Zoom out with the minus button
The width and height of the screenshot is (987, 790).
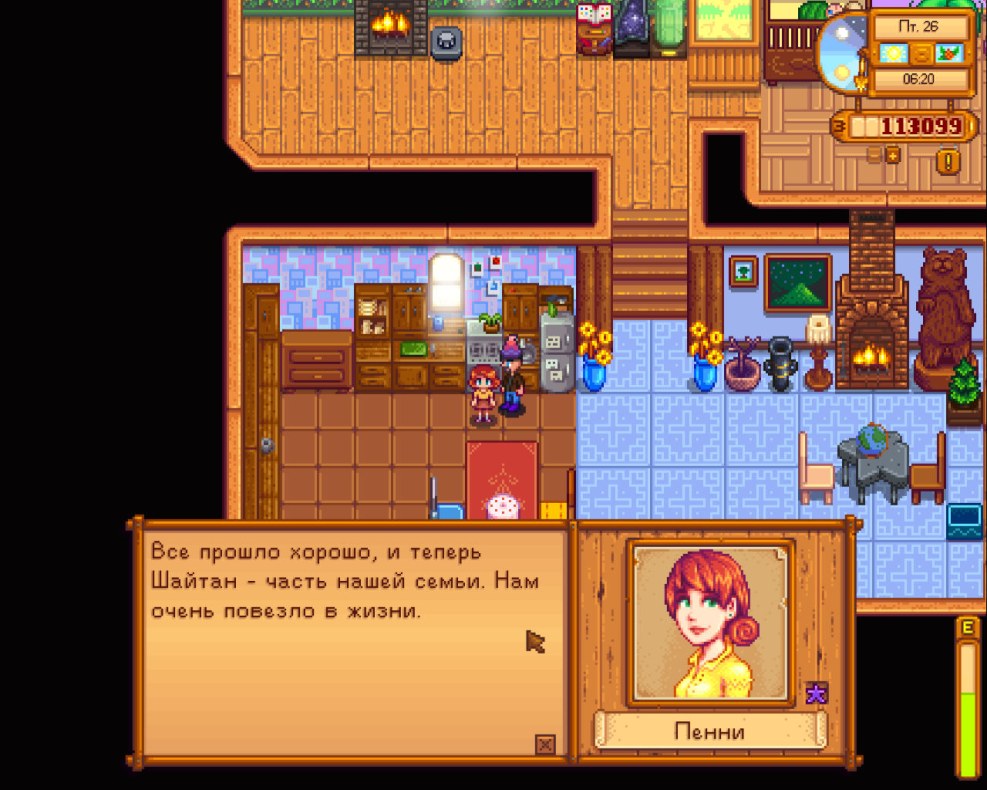pos(874,155)
